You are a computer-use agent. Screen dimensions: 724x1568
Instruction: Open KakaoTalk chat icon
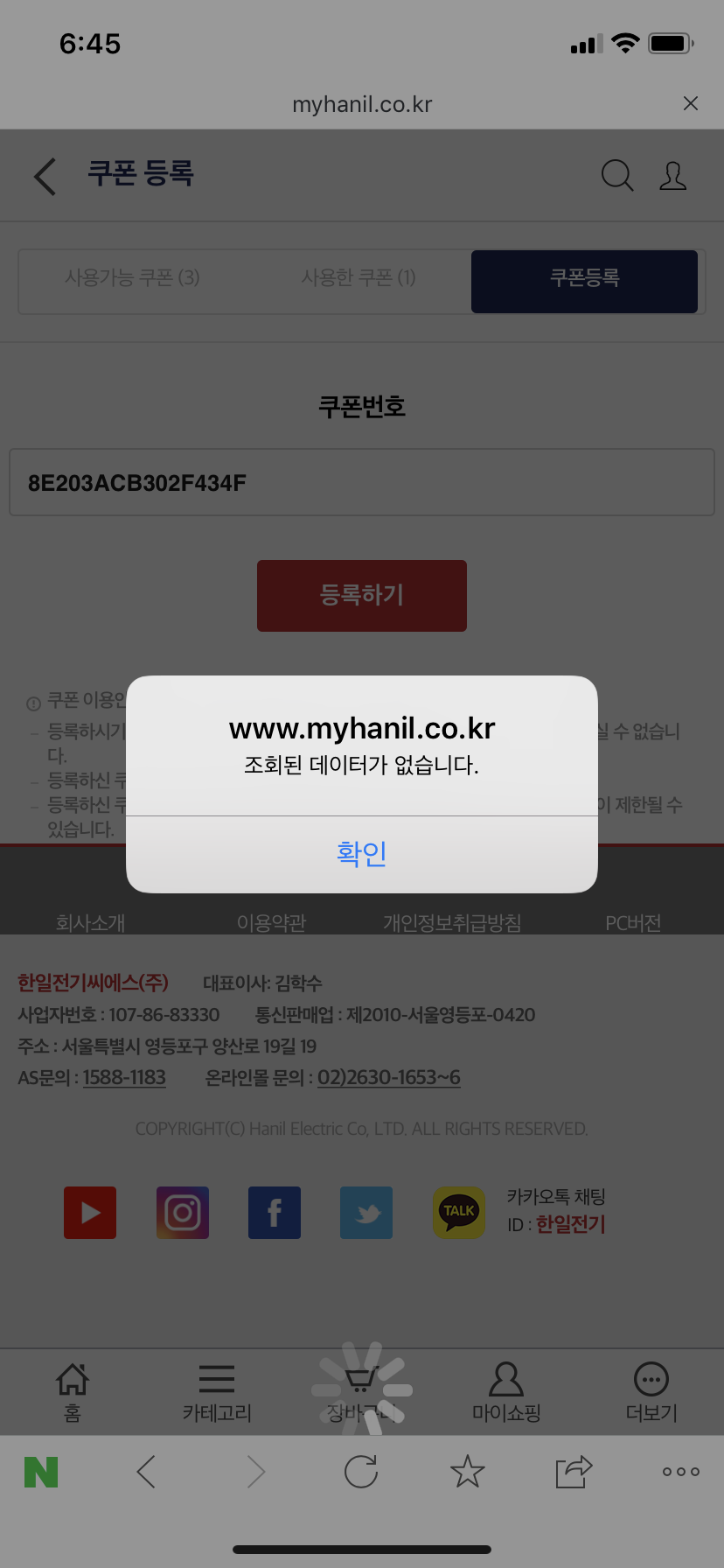pyautogui.click(x=459, y=1213)
